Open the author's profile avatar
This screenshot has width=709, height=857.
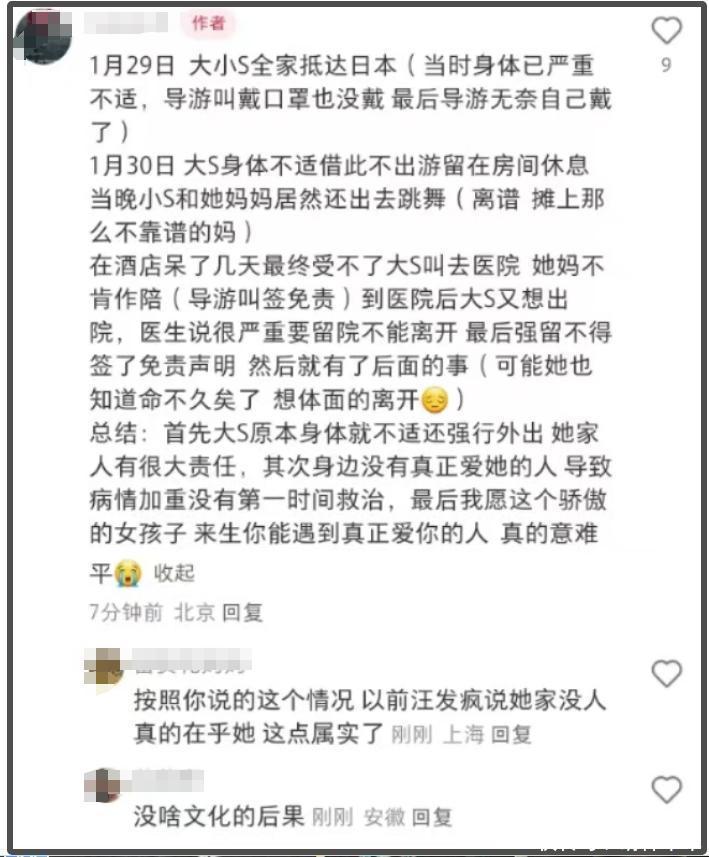click(42, 35)
